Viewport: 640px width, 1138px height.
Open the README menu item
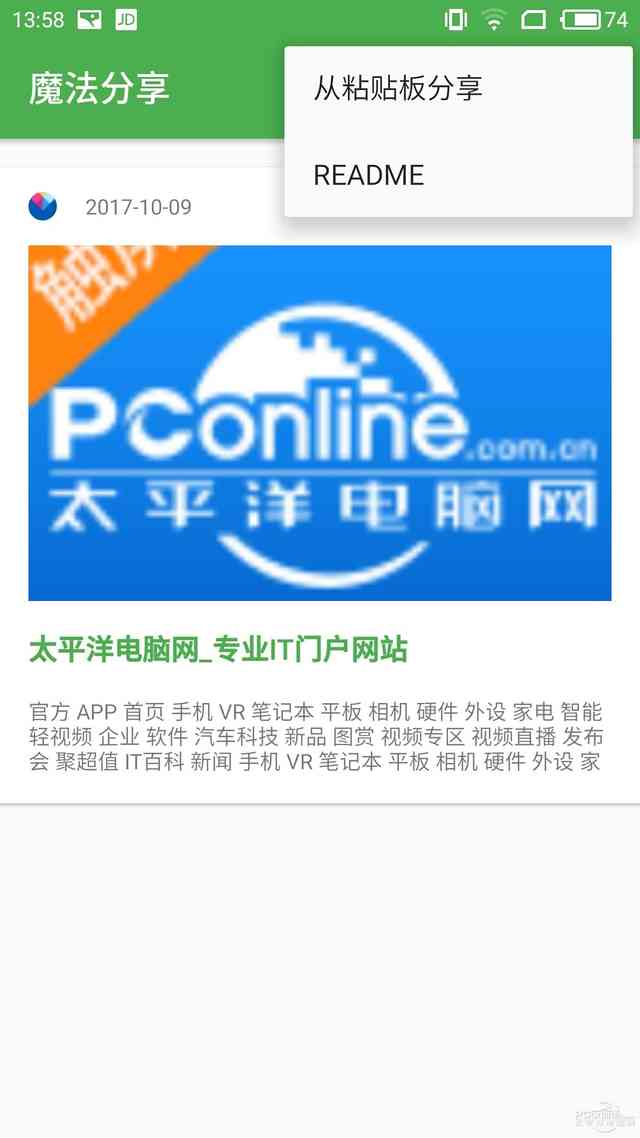click(x=369, y=175)
